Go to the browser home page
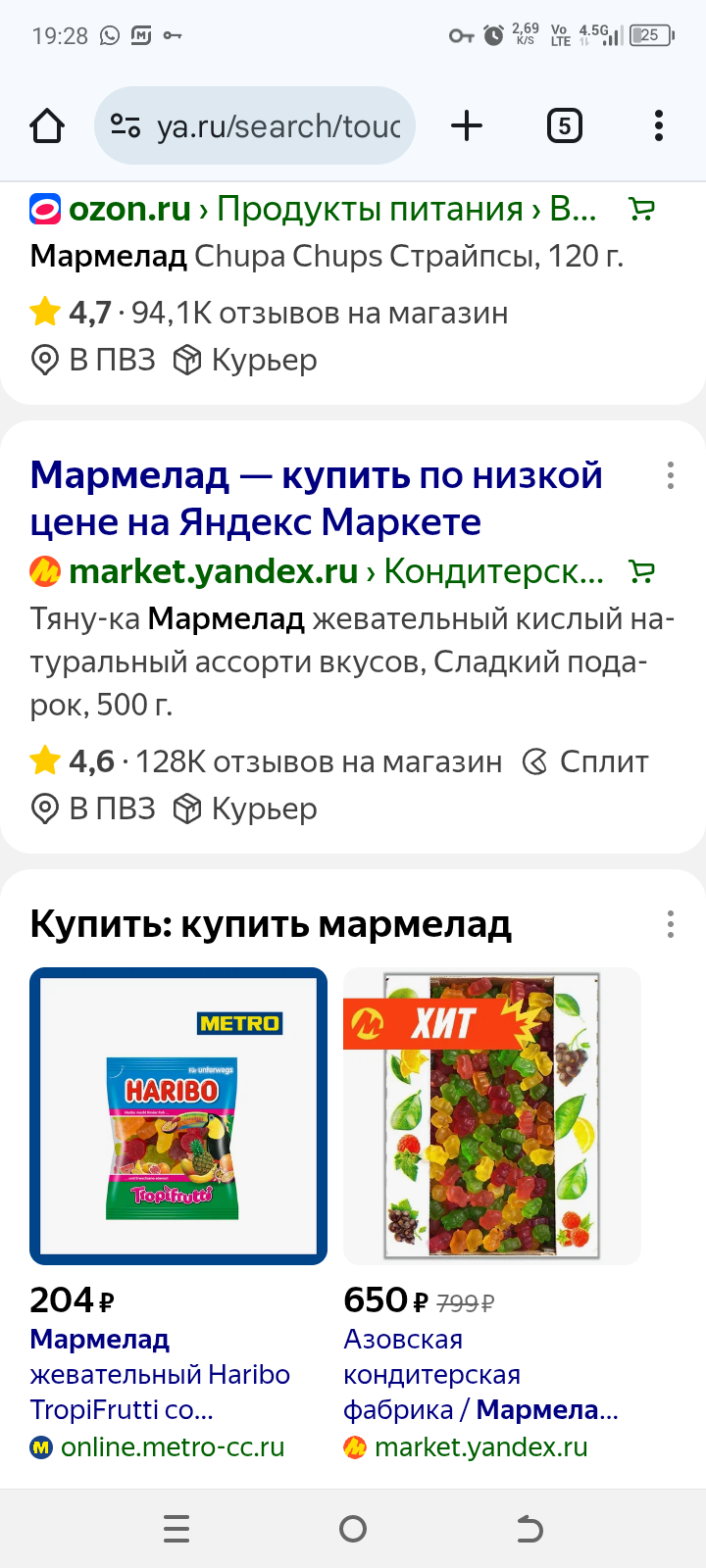The image size is (706, 1568). point(47,126)
